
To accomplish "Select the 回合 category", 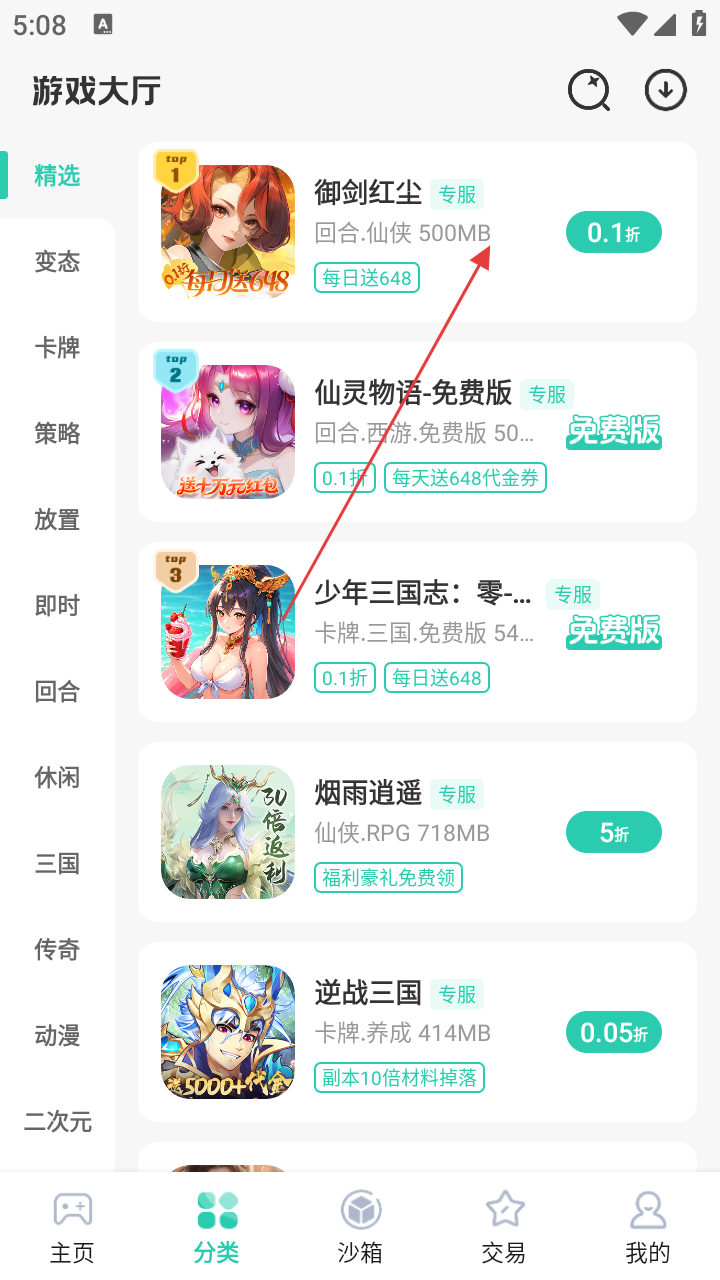I will 57,692.
